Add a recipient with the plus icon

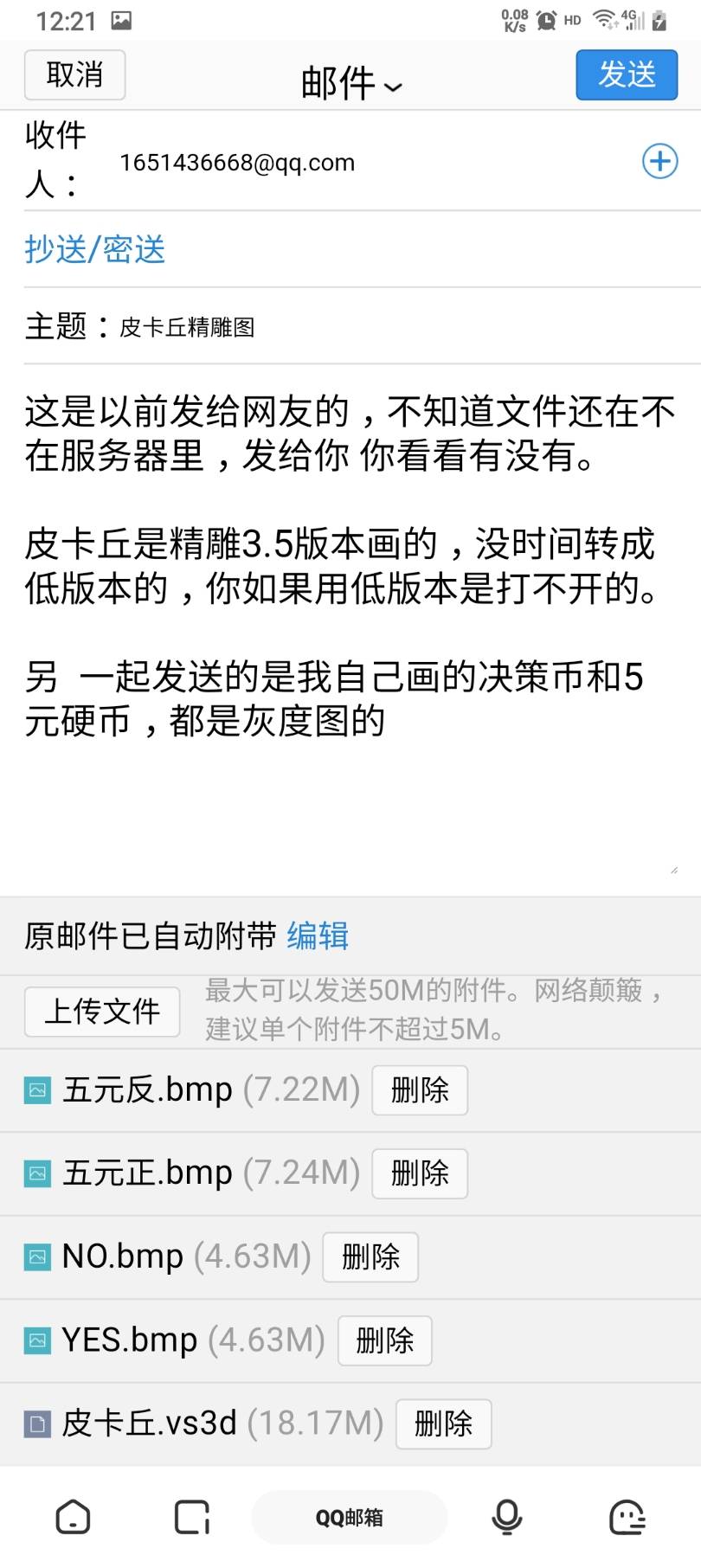659,161
